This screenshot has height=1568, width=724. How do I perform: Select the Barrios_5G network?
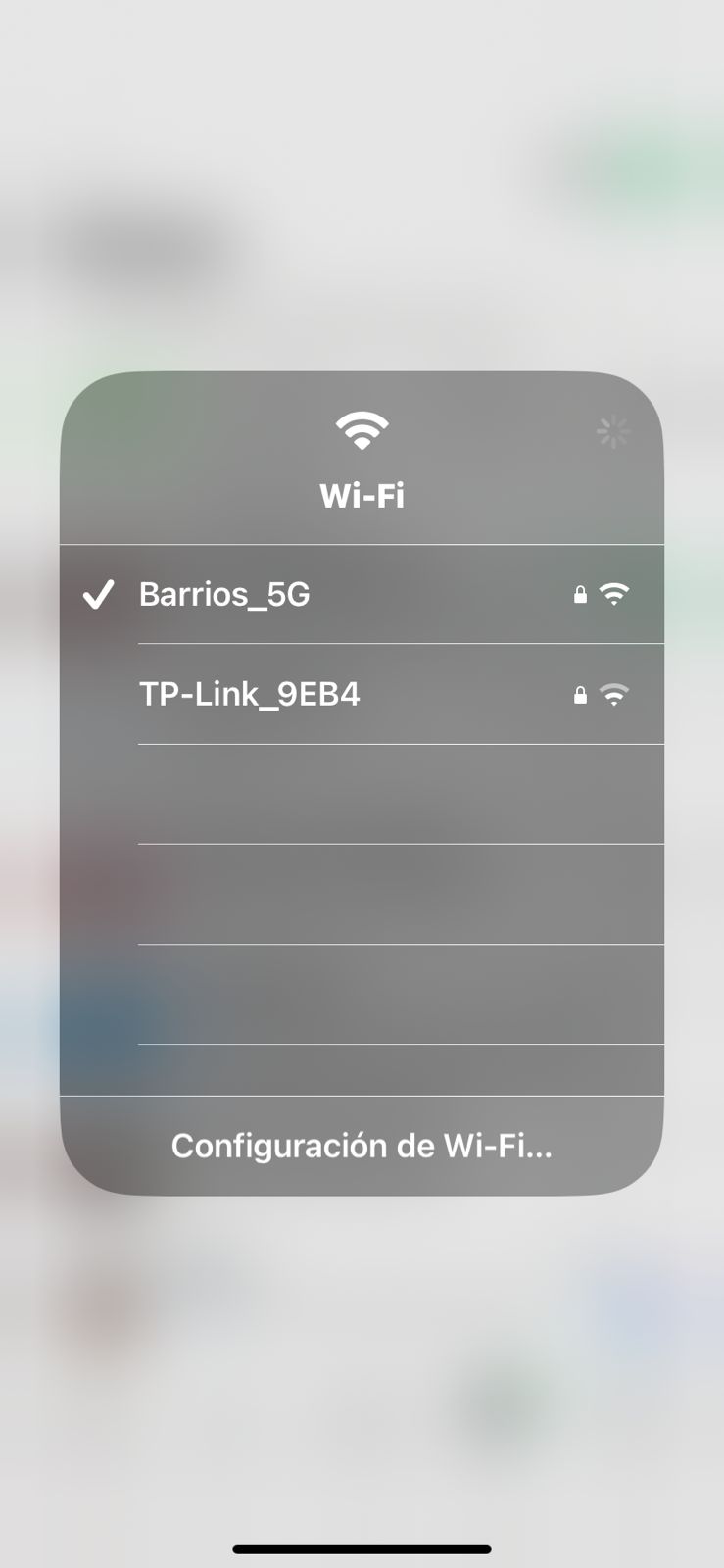pos(224,594)
